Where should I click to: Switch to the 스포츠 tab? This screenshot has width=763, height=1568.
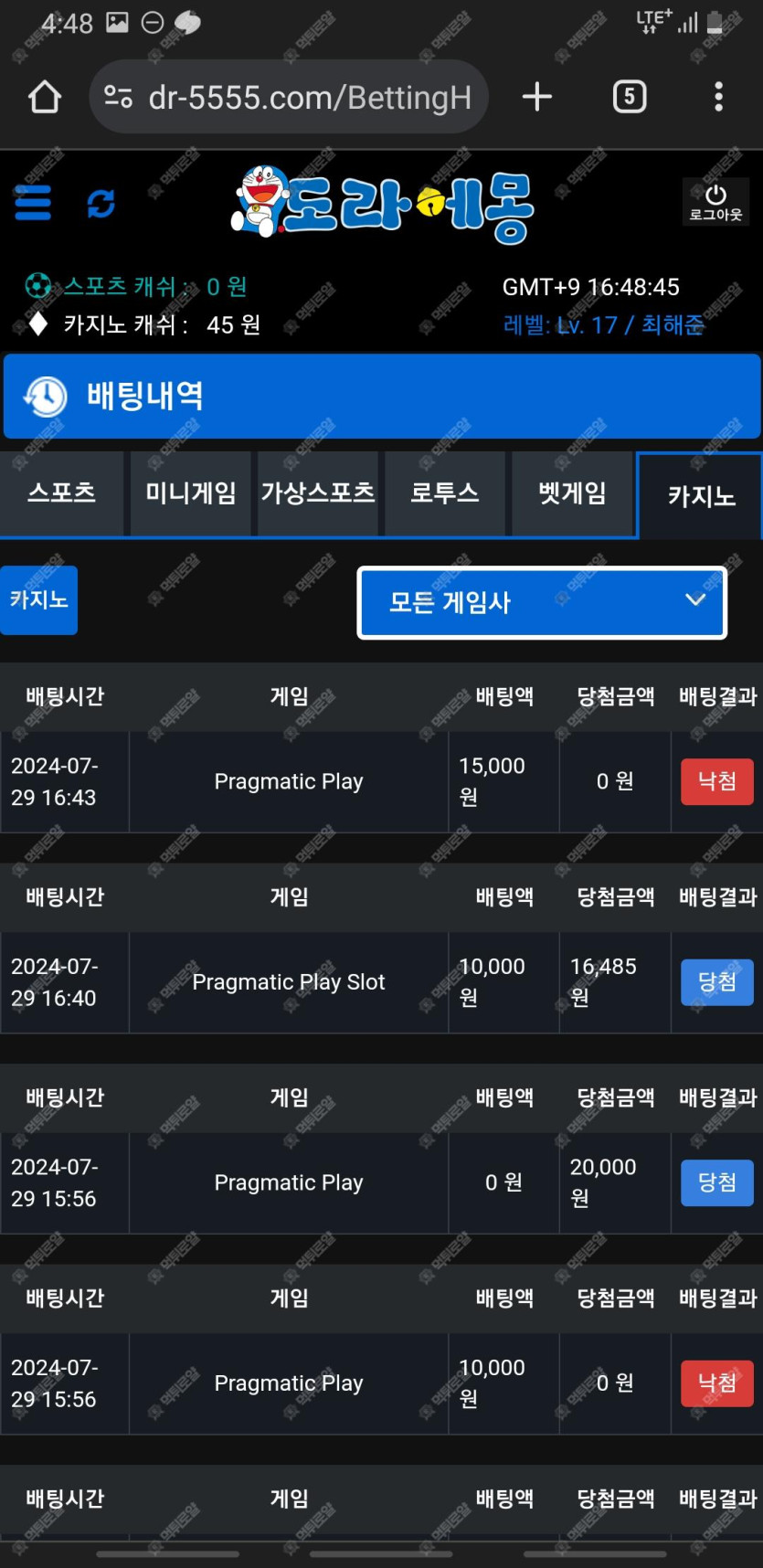point(62,493)
